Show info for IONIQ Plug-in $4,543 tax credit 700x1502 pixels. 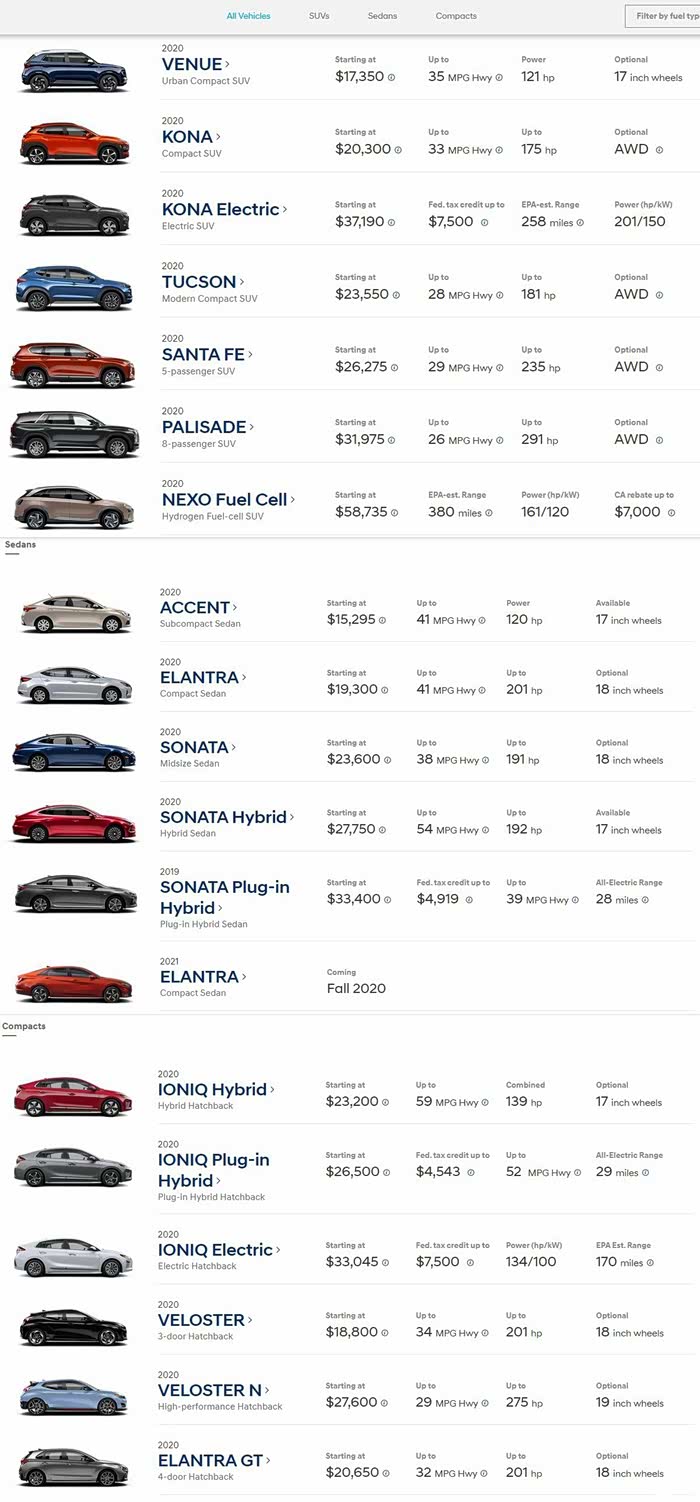(471, 1172)
